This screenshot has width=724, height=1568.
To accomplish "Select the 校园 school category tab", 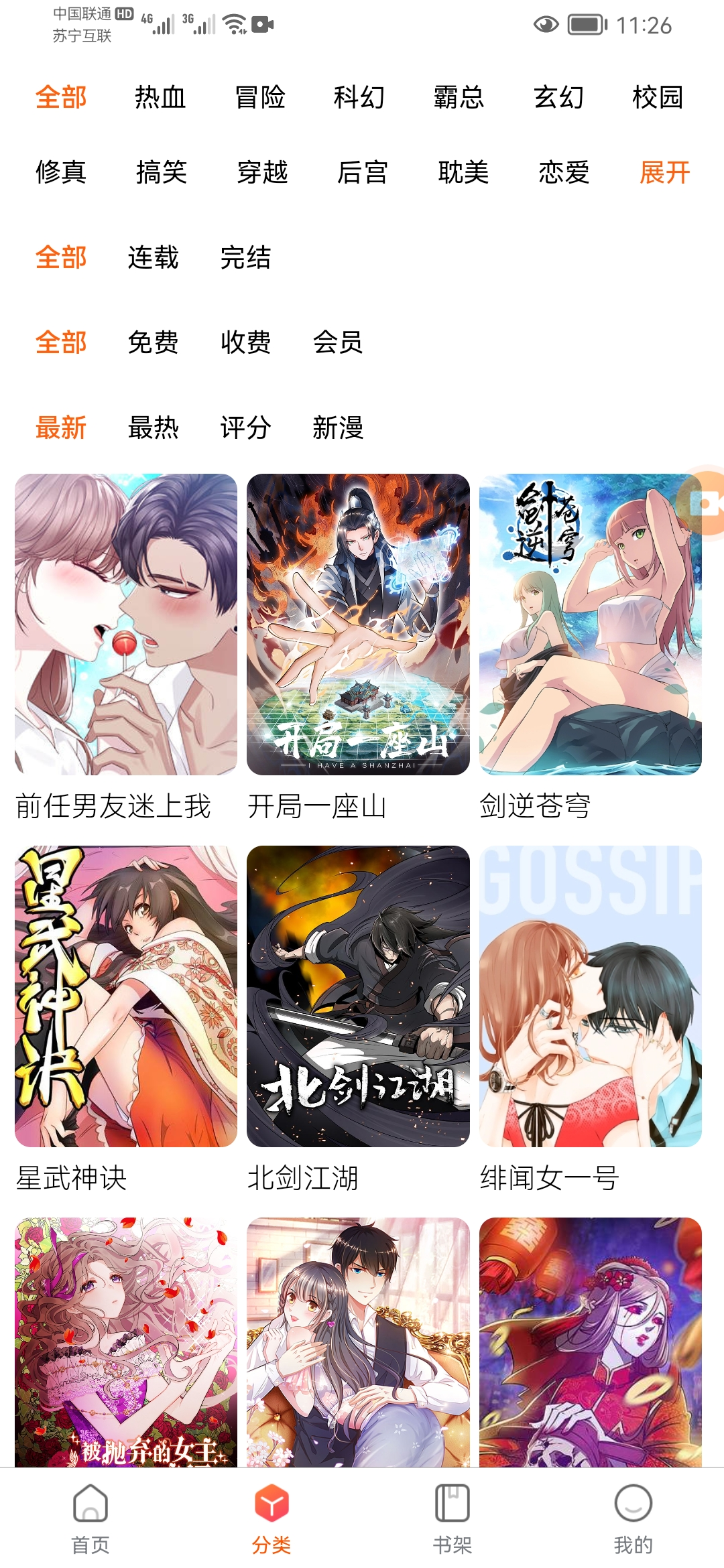I will [x=659, y=97].
